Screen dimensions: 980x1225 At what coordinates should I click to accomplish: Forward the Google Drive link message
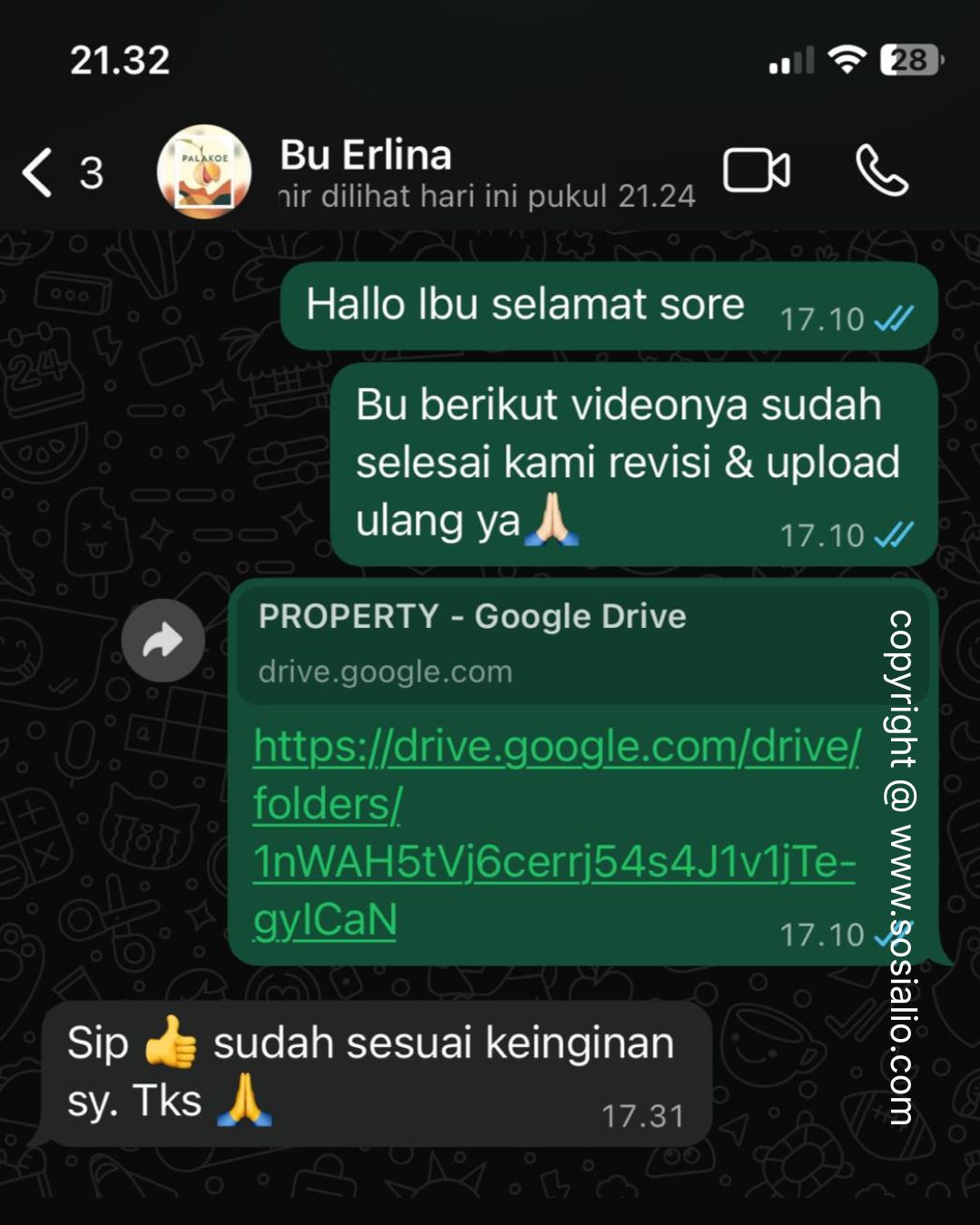163,641
